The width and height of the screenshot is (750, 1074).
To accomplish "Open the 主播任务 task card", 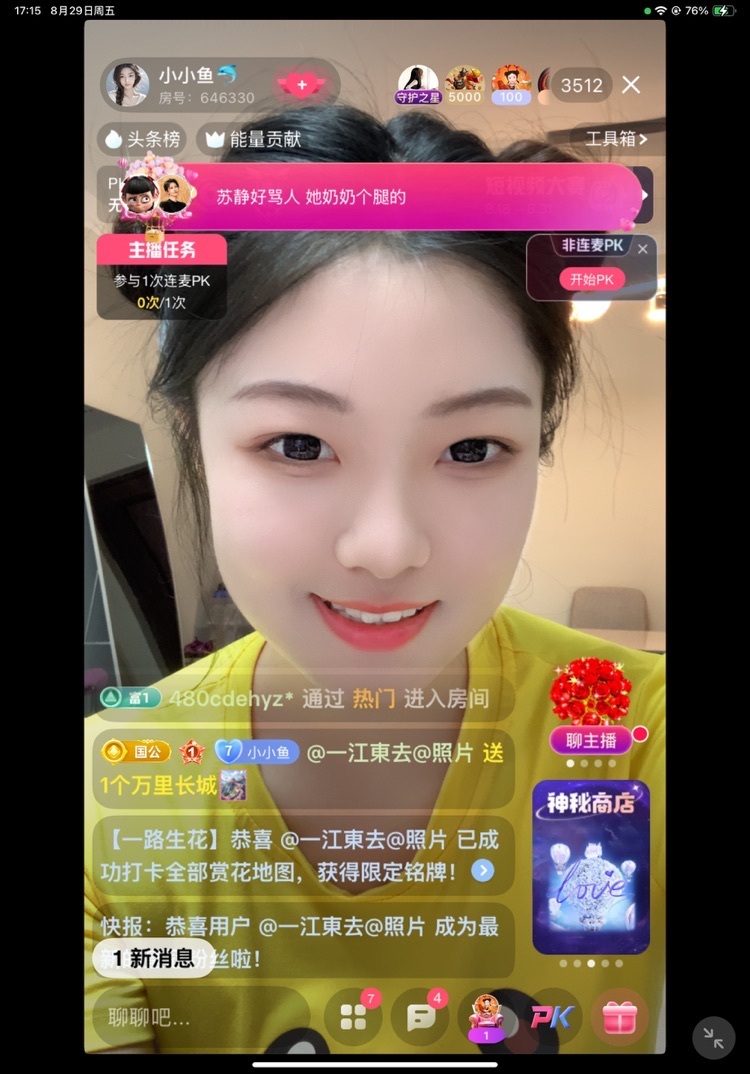I will coord(162,276).
